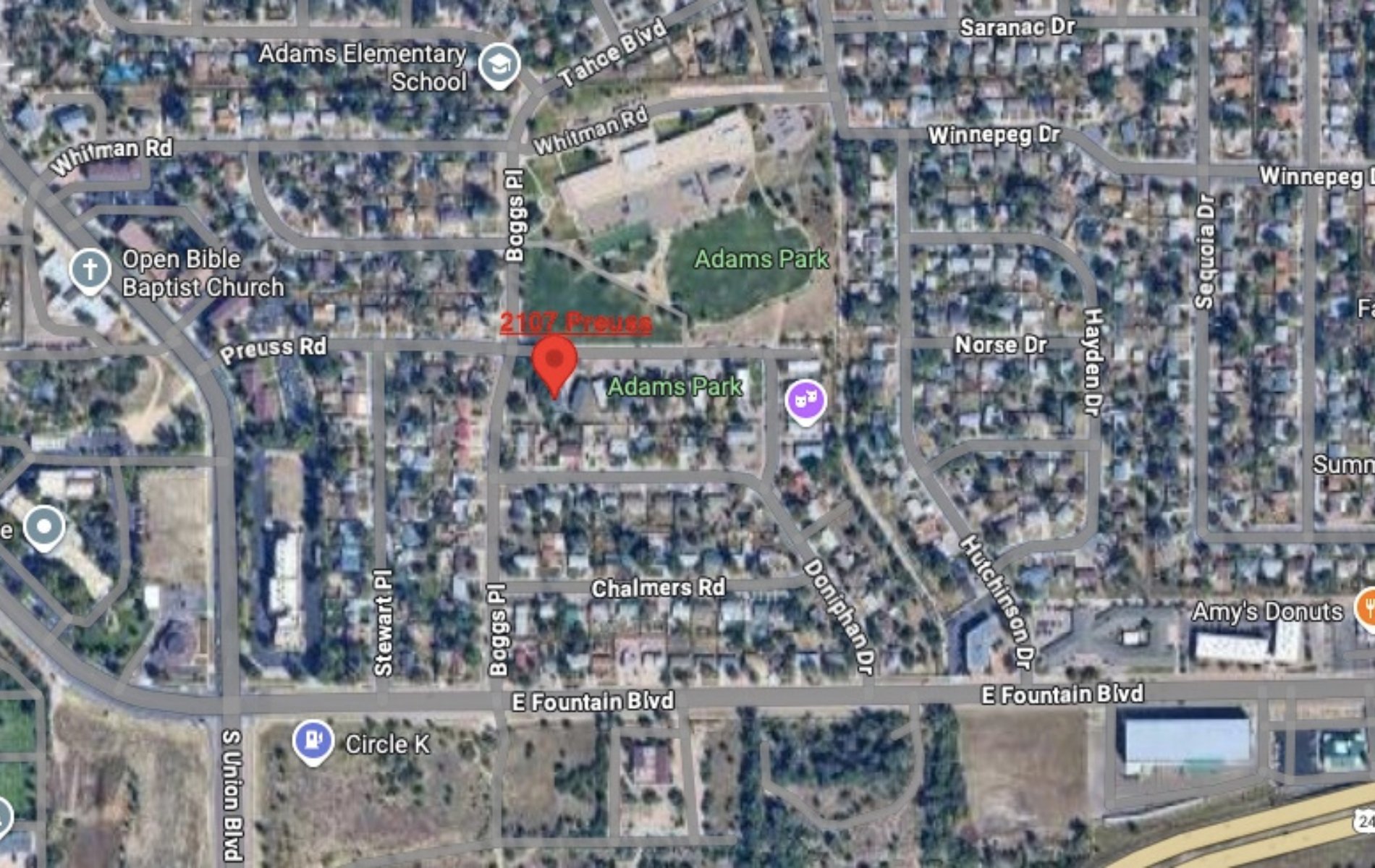The width and height of the screenshot is (1375, 868).
Task: Select the Open Bible Baptist Church pin
Action: [x=90, y=270]
